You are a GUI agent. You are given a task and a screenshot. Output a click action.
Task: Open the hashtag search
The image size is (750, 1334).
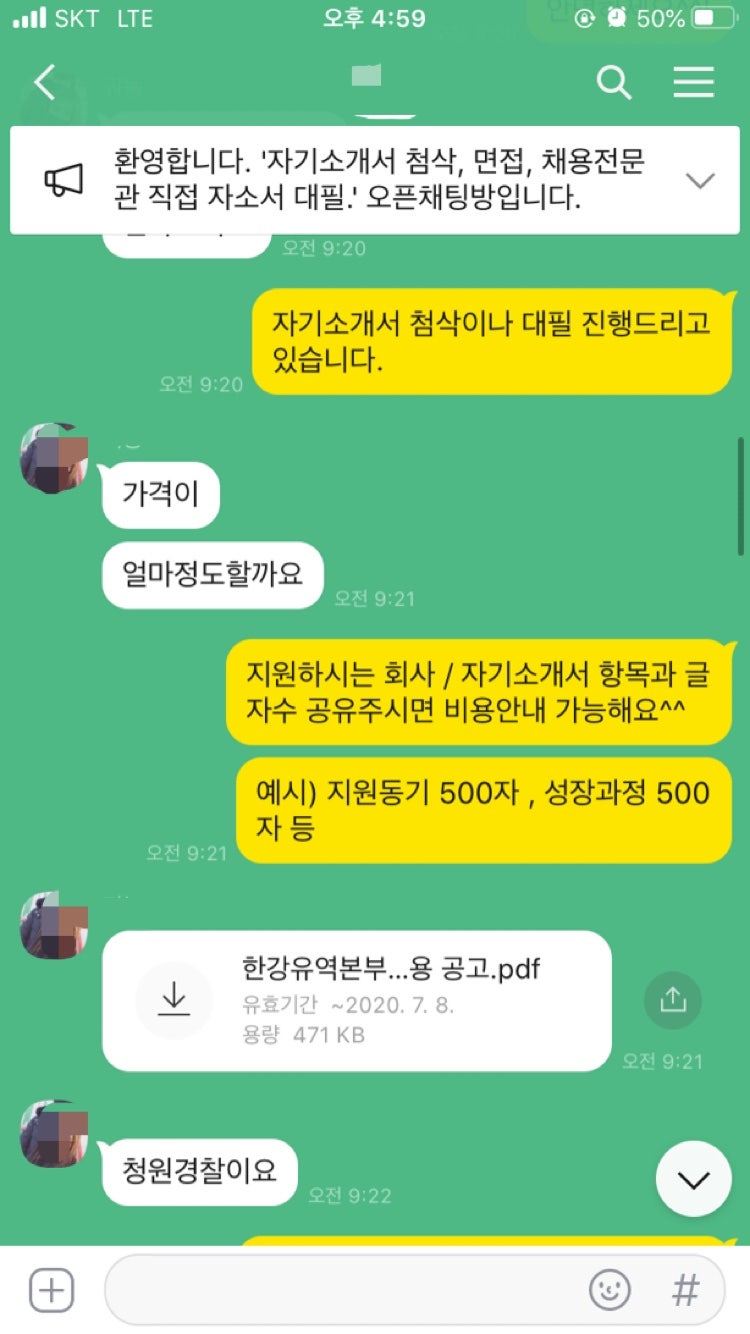[685, 1290]
